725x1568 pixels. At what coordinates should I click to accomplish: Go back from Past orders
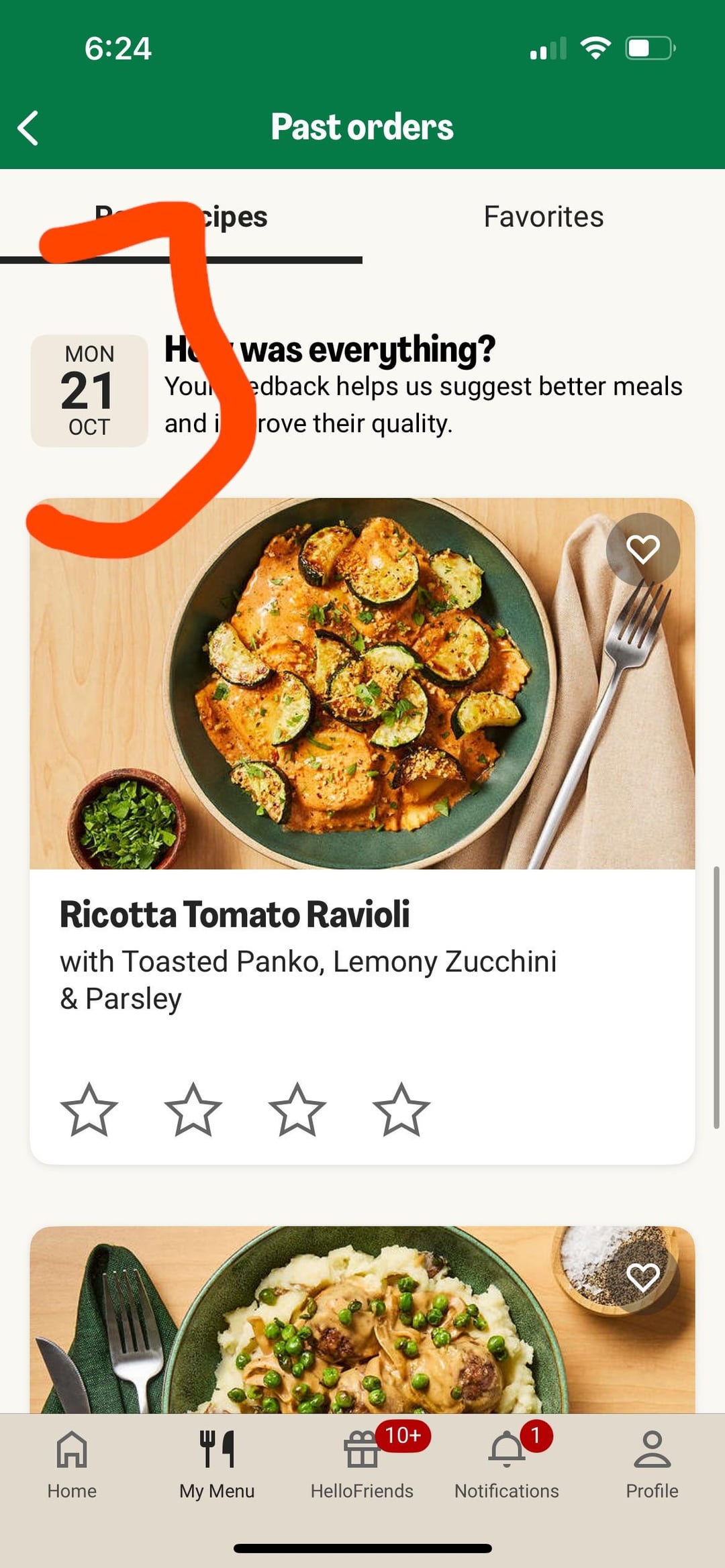[28, 127]
